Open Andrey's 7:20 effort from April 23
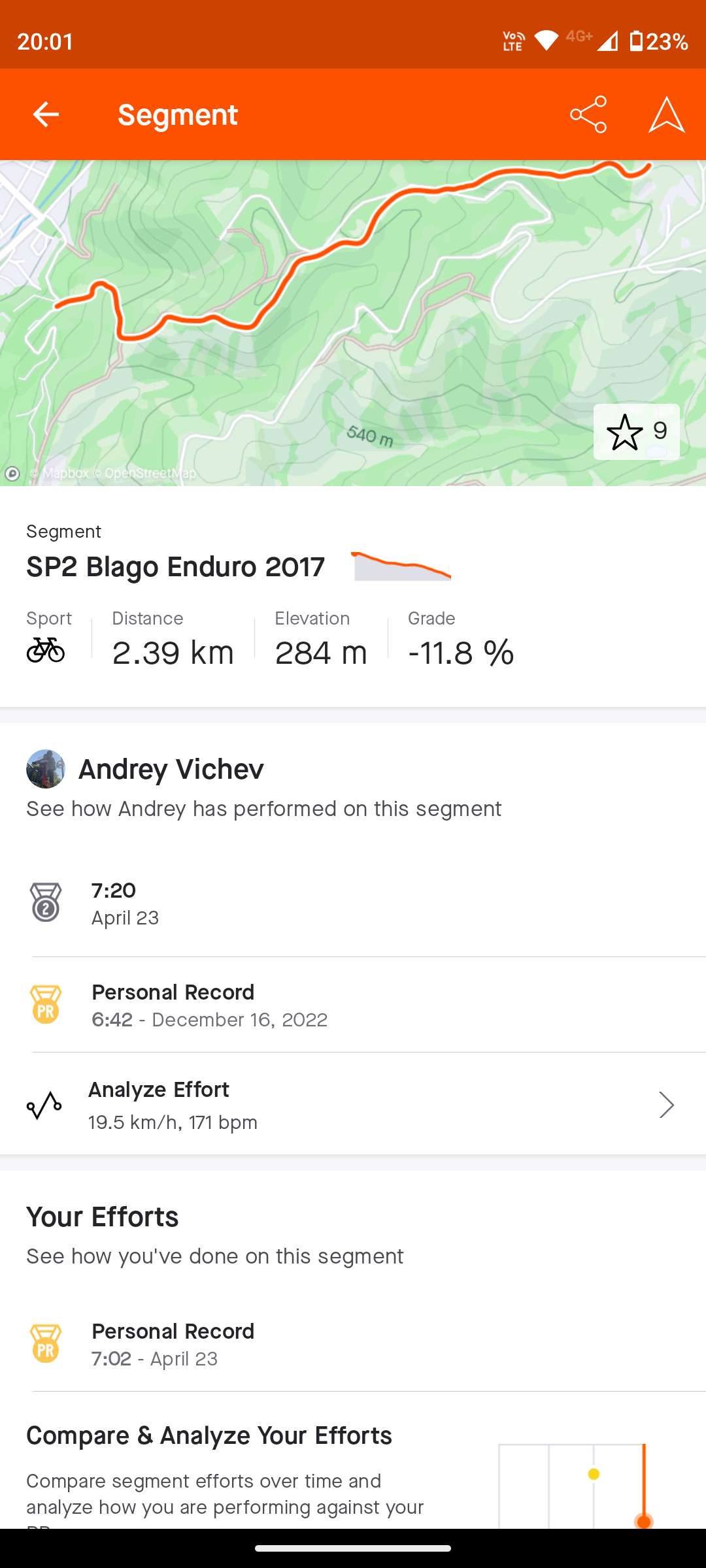Image resolution: width=706 pixels, height=1568 pixels. pyautogui.click(x=353, y=904)
